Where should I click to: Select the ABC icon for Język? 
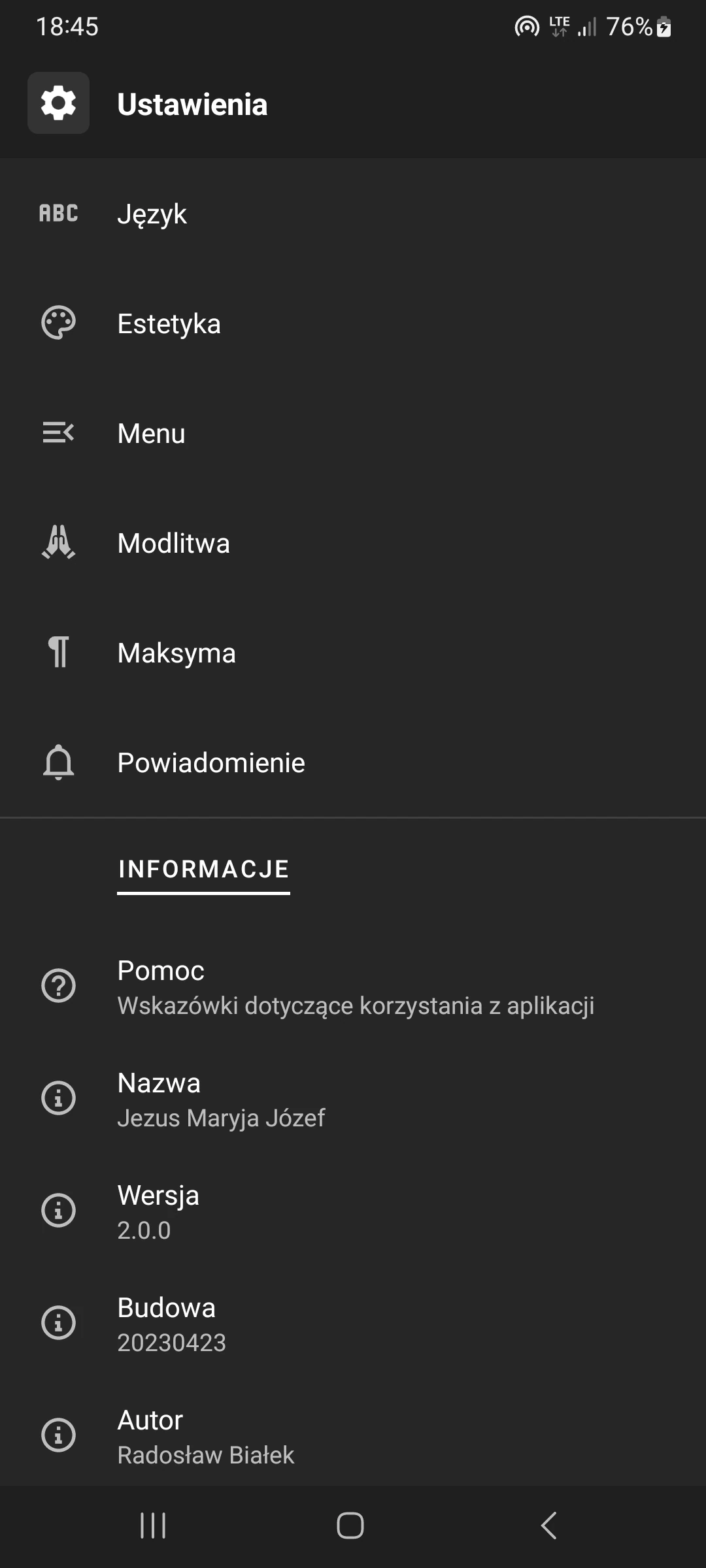pyautogui.click(x=58, y=213)
